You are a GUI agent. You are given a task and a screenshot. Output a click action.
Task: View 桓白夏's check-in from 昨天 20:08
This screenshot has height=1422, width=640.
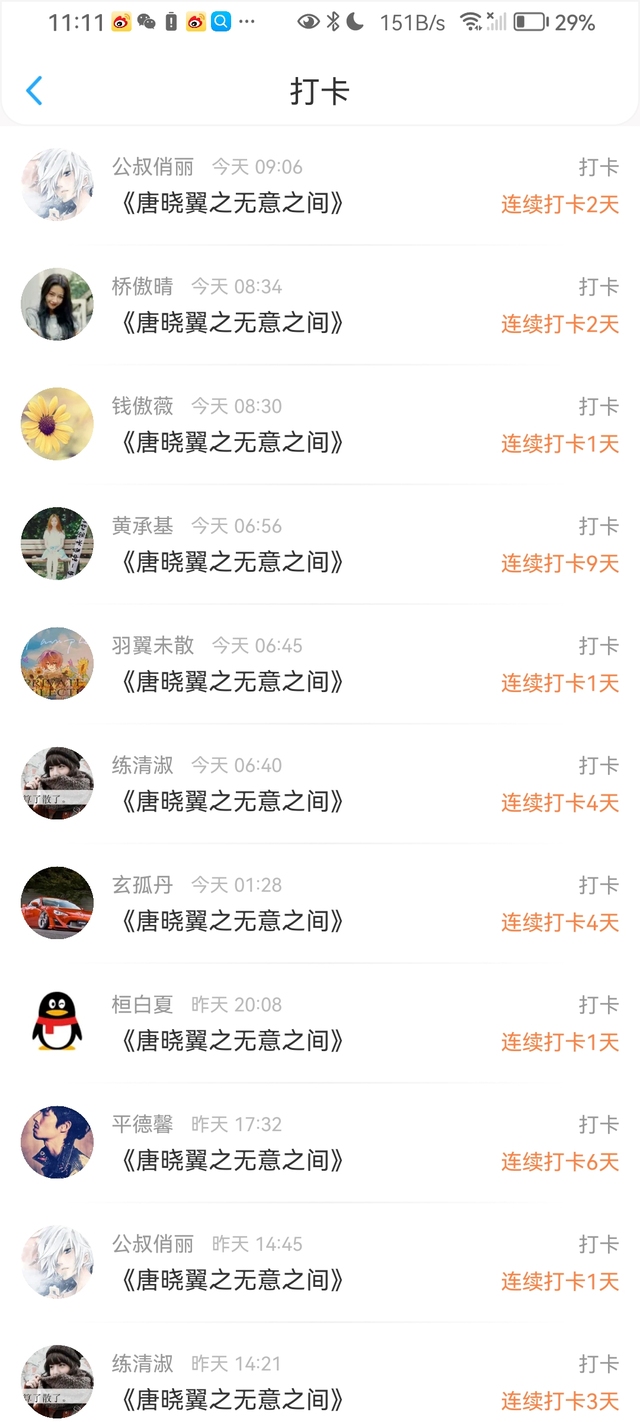click(x=320, y=1023)
